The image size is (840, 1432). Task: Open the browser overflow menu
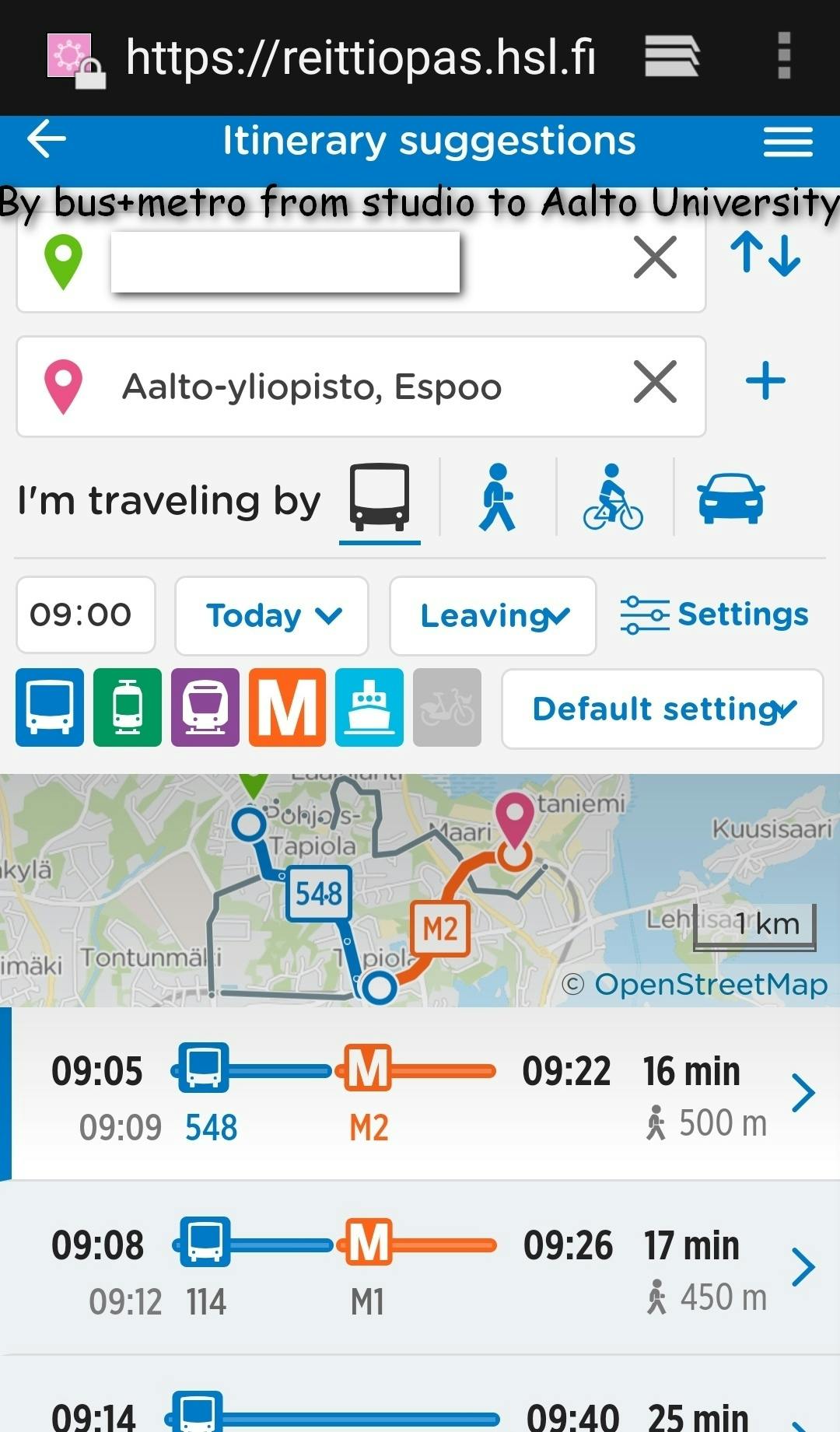(784, 56)
